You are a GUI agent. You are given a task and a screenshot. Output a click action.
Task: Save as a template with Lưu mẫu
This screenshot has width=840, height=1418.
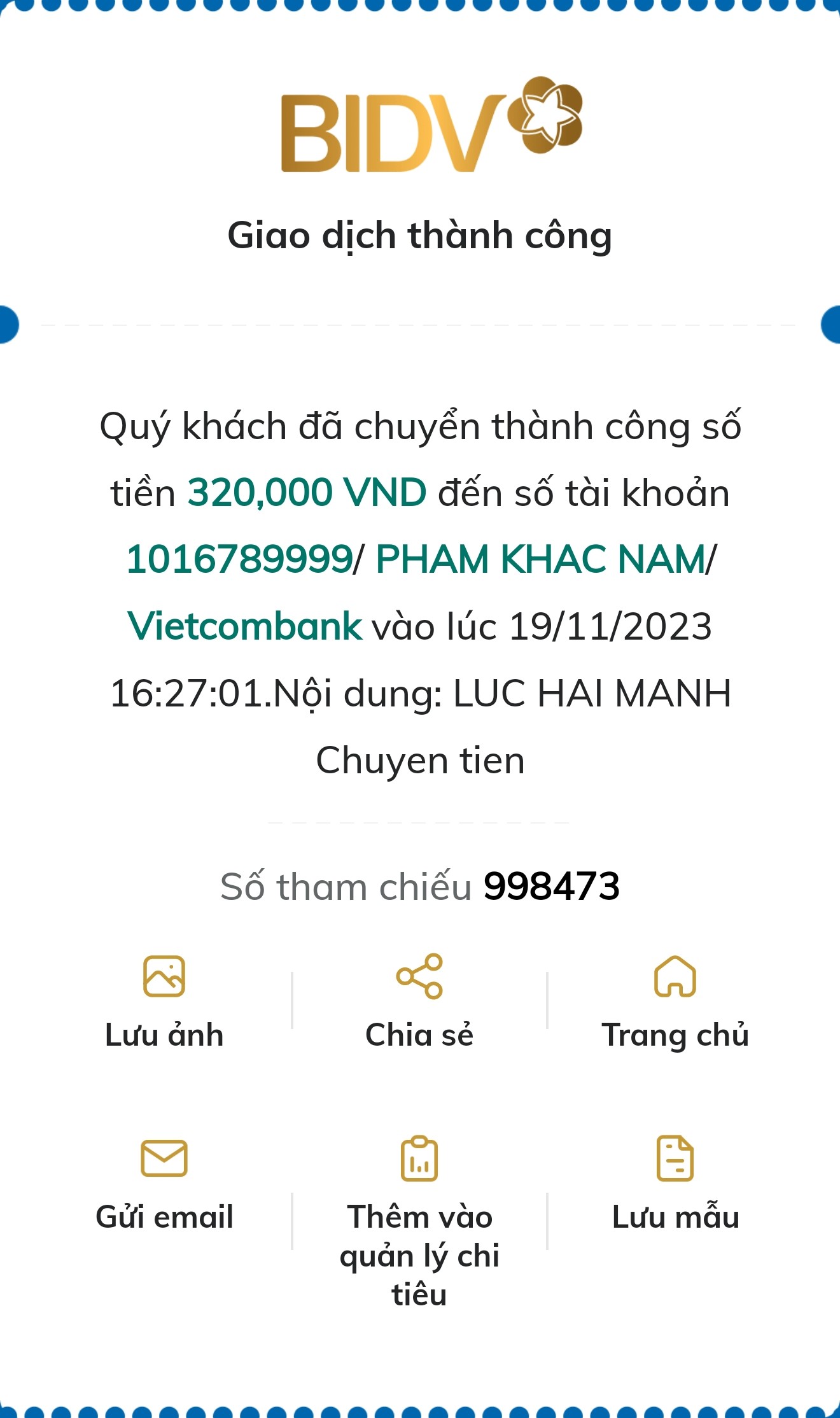pyautogui.click(x=675, y=1185)
